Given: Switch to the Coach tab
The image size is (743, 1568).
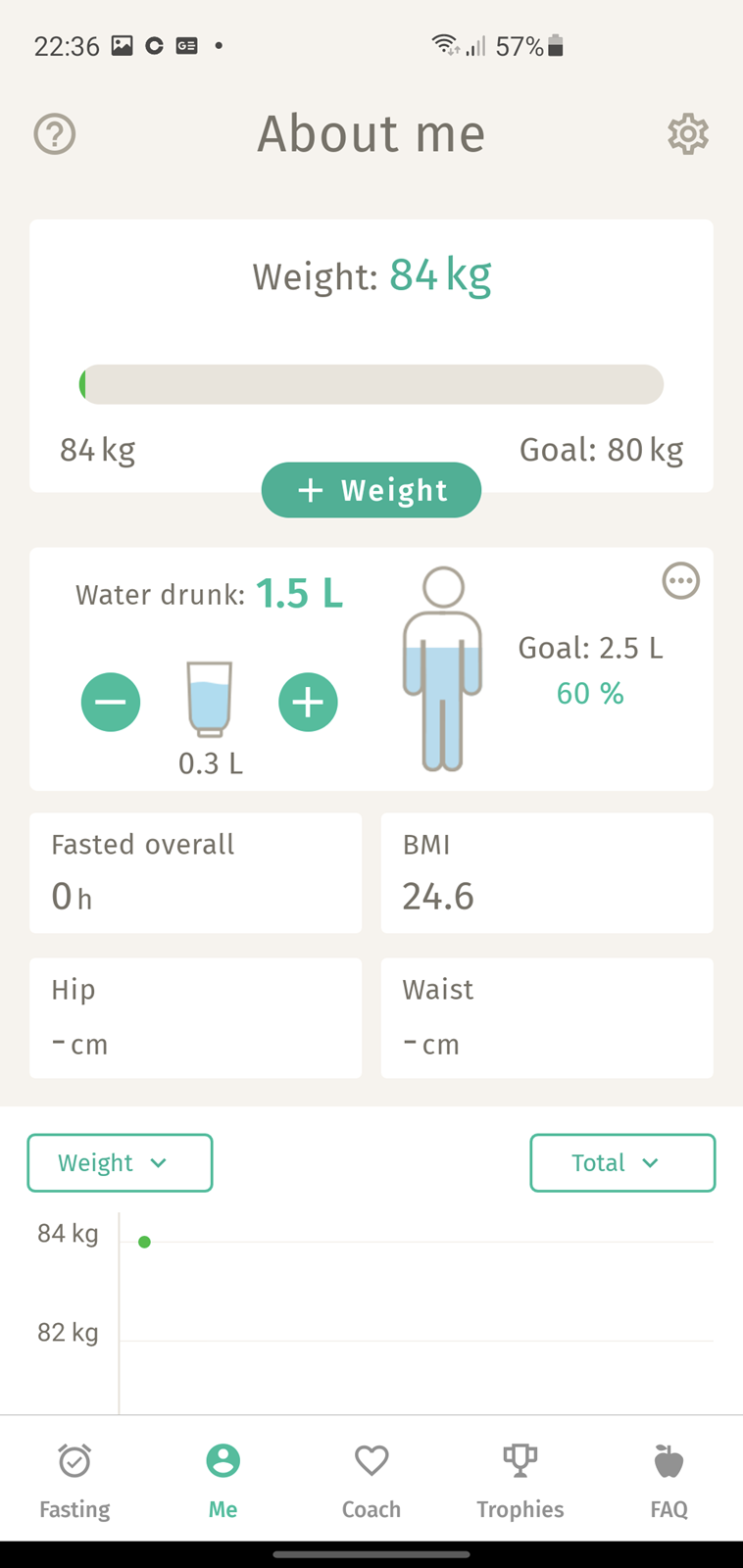Looking at the screenshot, I should [x=371, y=1480].
